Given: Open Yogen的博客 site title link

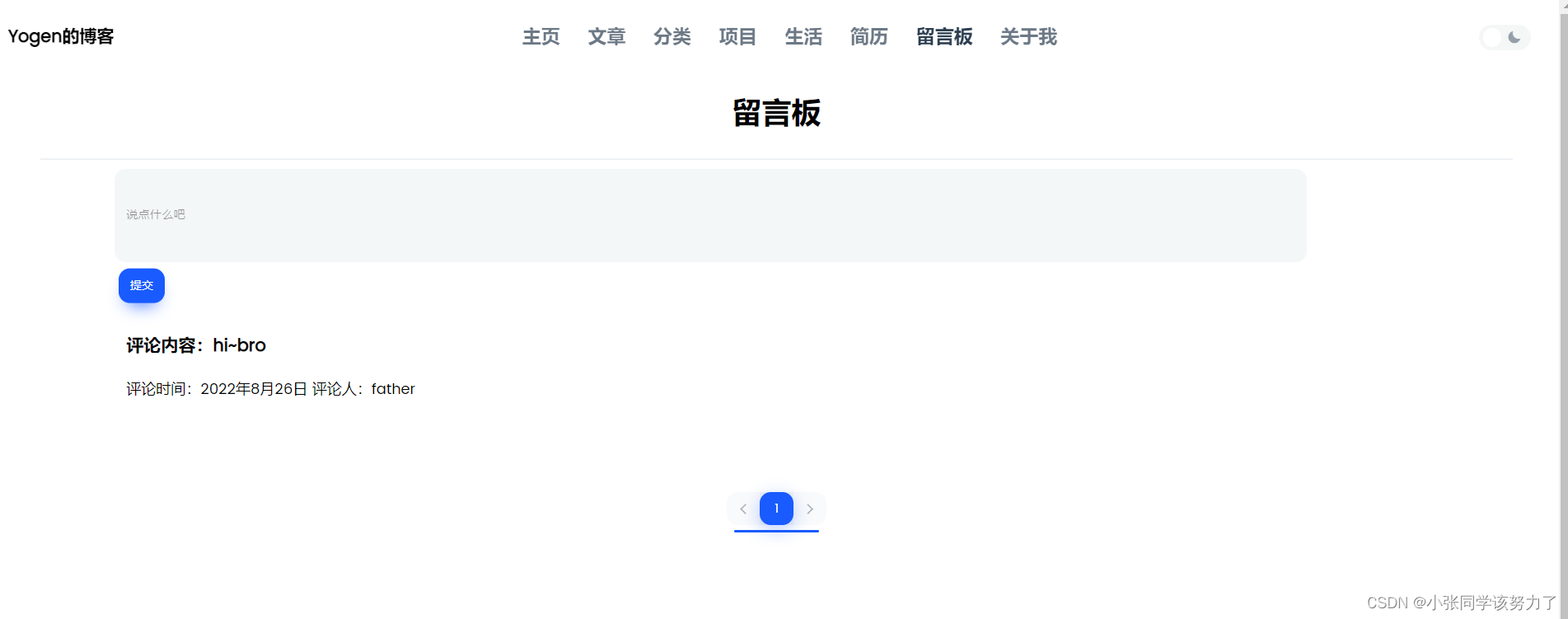Looking at the screenshot, I should pos(61,36).
